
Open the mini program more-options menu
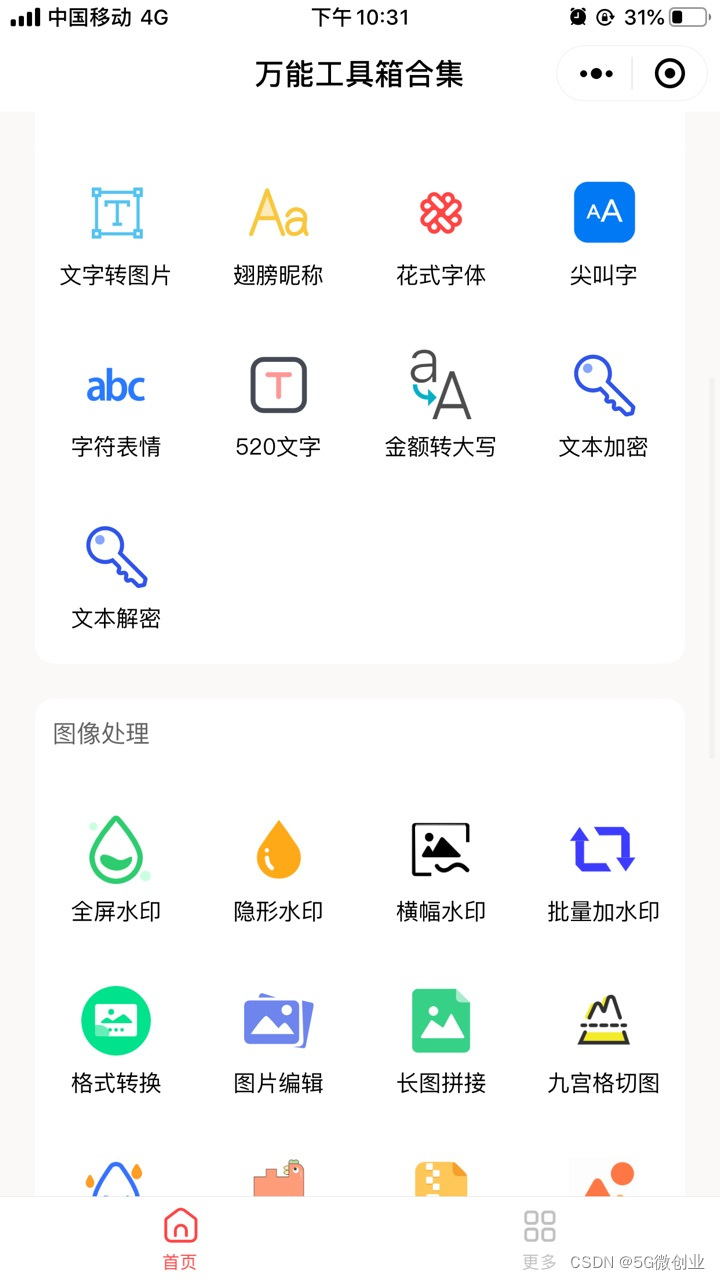pos(596,74)
